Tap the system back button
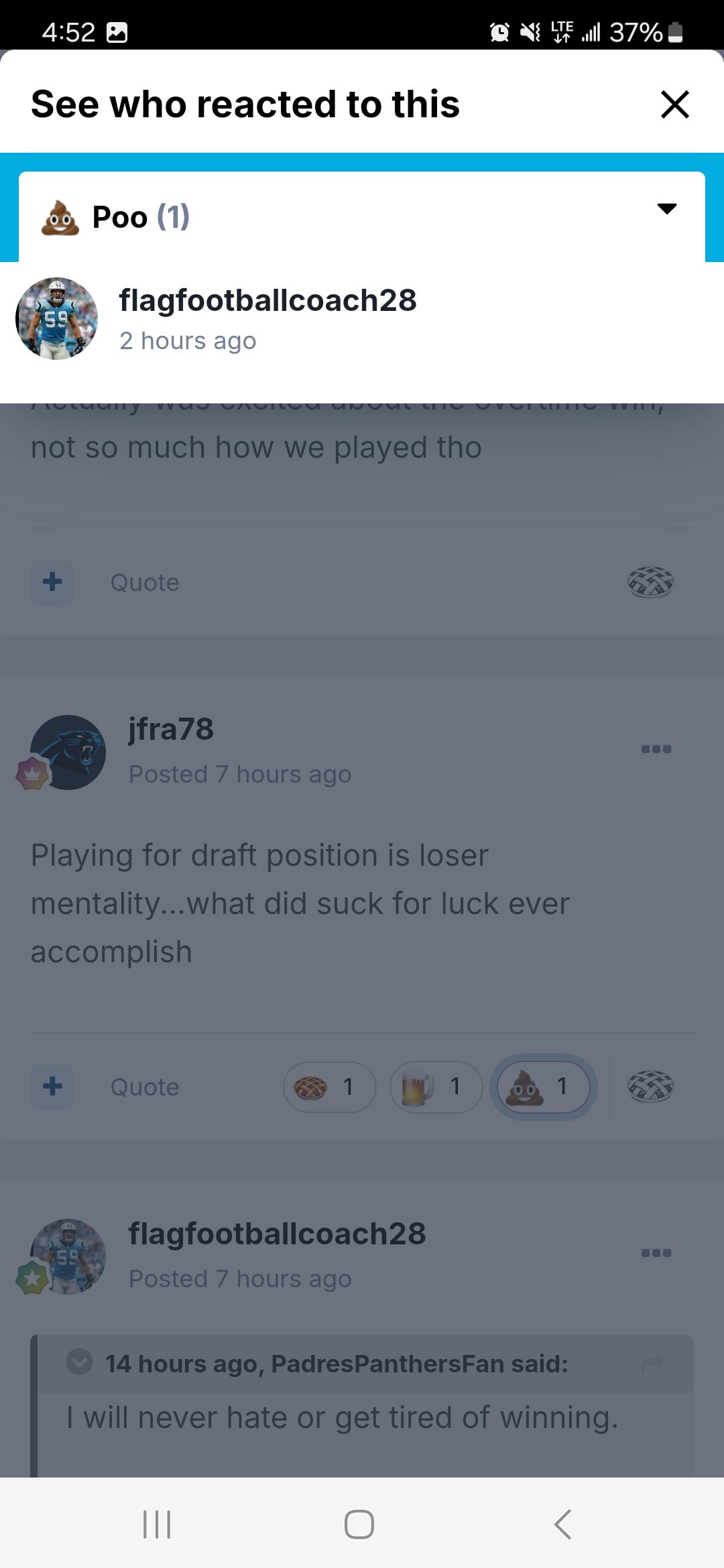Viewport: 724px width, 1568px height. [x=563, y=1524]
